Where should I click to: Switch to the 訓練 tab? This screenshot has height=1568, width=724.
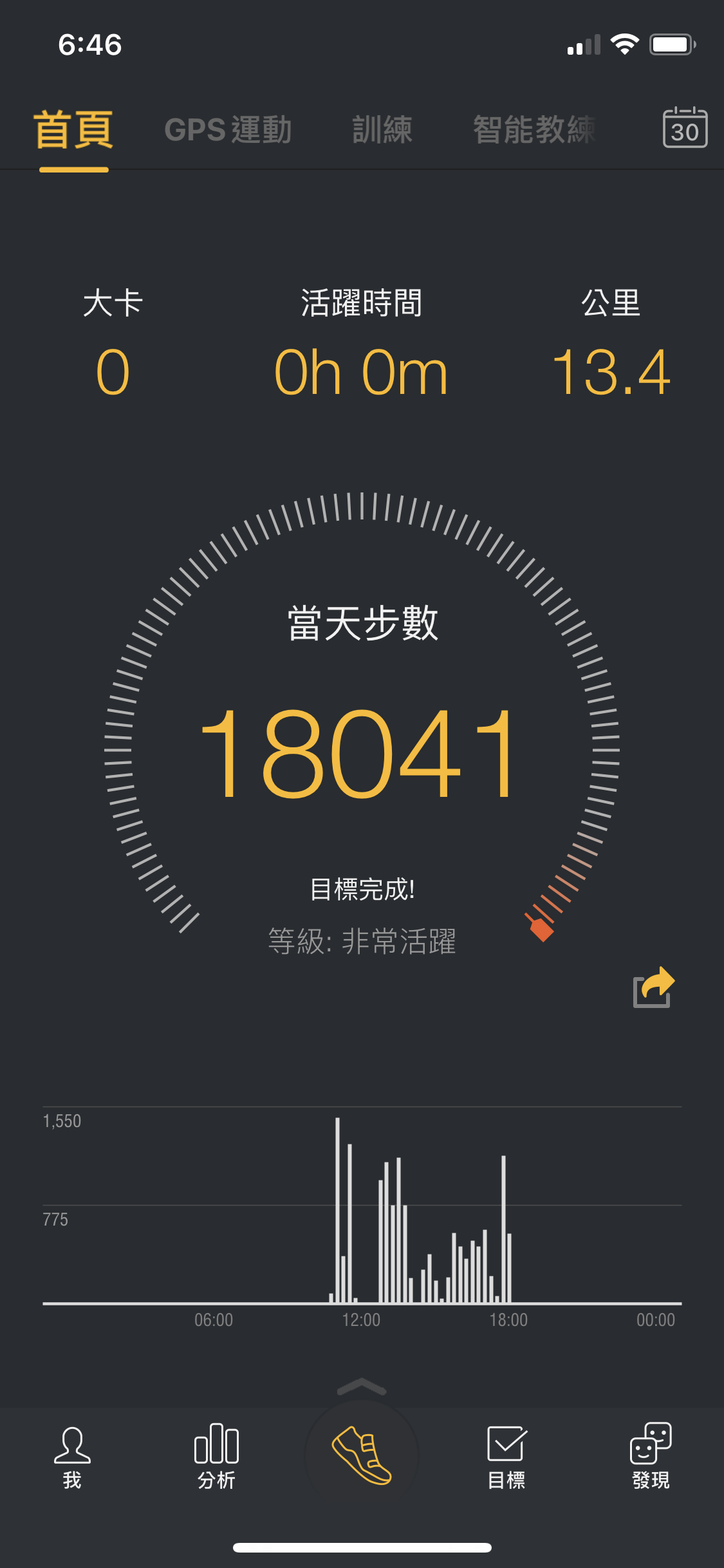(382, 129)
